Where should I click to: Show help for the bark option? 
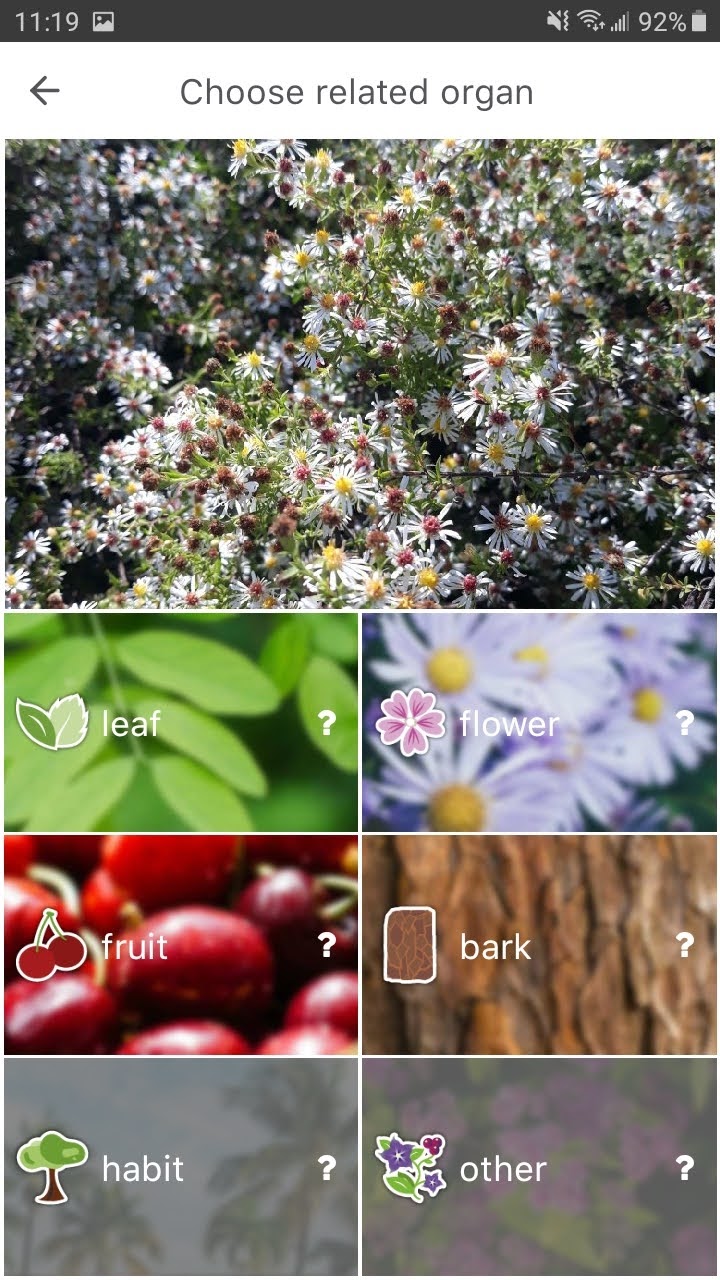pyautogui.click(x=684, y=945)
